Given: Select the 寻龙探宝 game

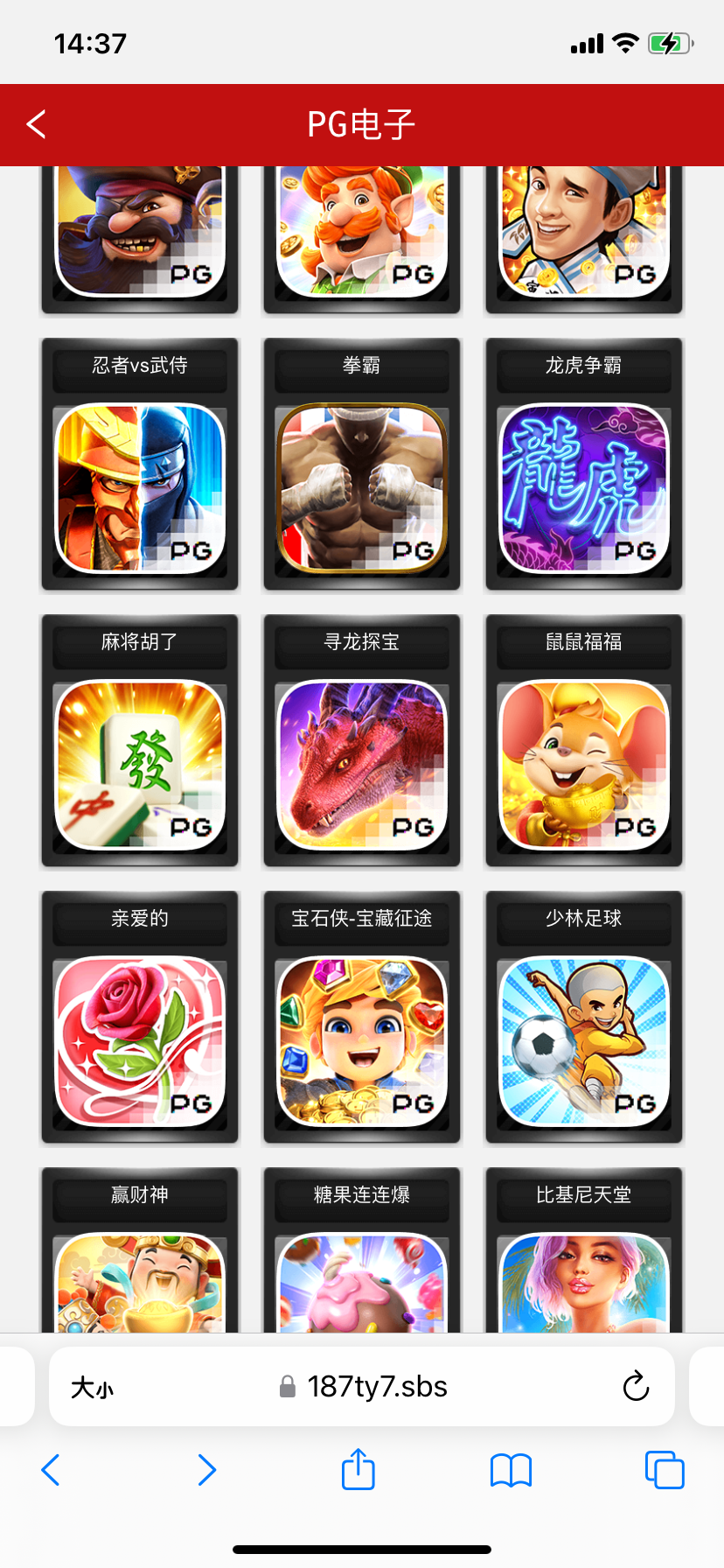Looking at the screenshot, I should tap(362, 763).
